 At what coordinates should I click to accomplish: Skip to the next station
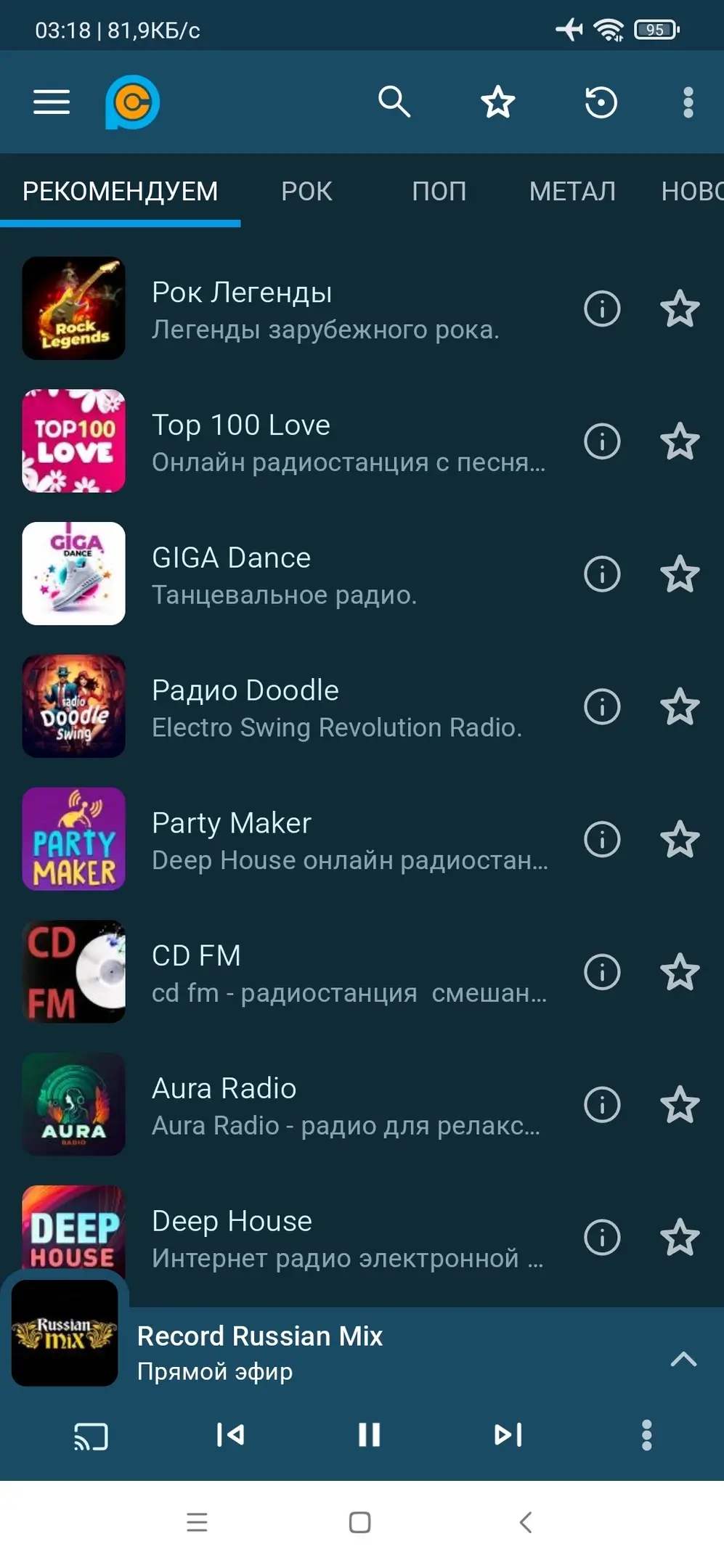point(508,1435)
